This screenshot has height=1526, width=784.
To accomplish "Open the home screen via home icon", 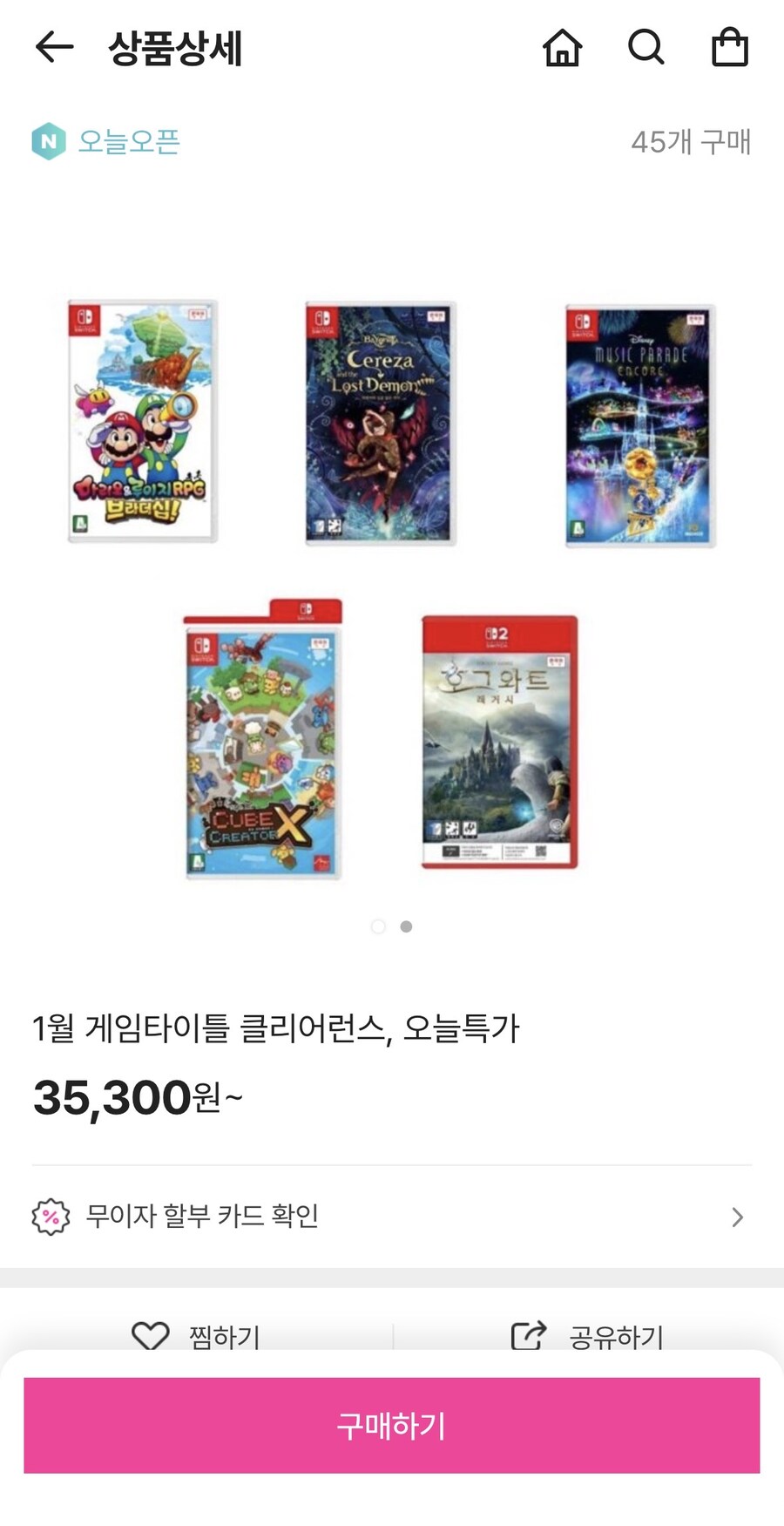I will coord(563,49).
